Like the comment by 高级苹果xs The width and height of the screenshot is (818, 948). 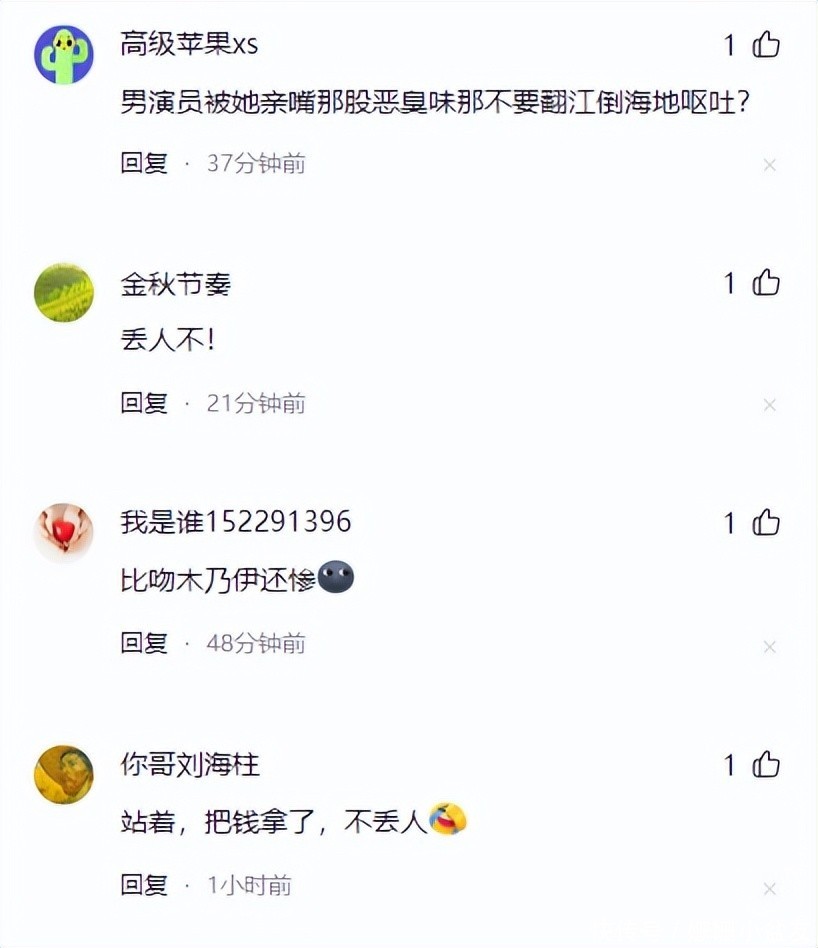click(x=766, y=44)
